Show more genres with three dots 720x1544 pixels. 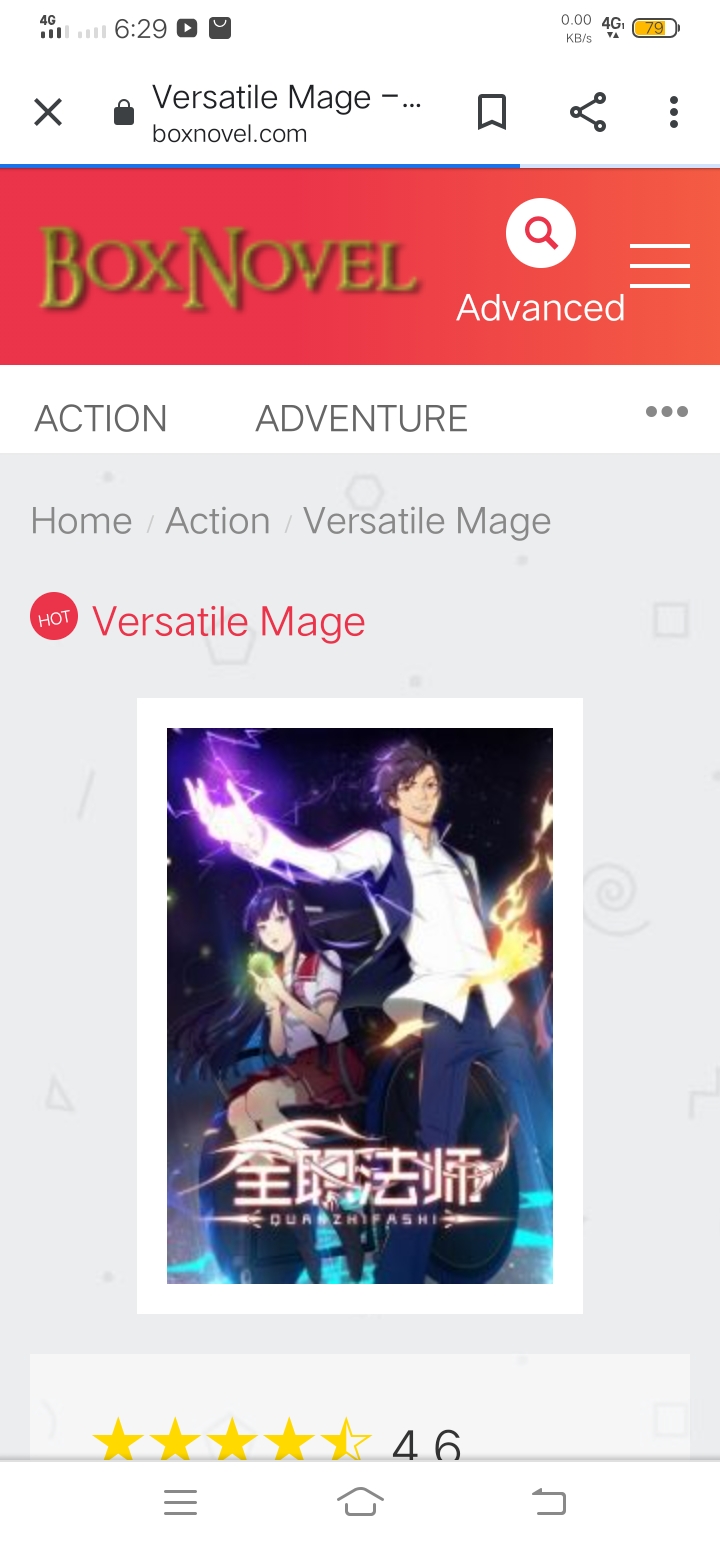pyautogui.click(x=667, y=411)
